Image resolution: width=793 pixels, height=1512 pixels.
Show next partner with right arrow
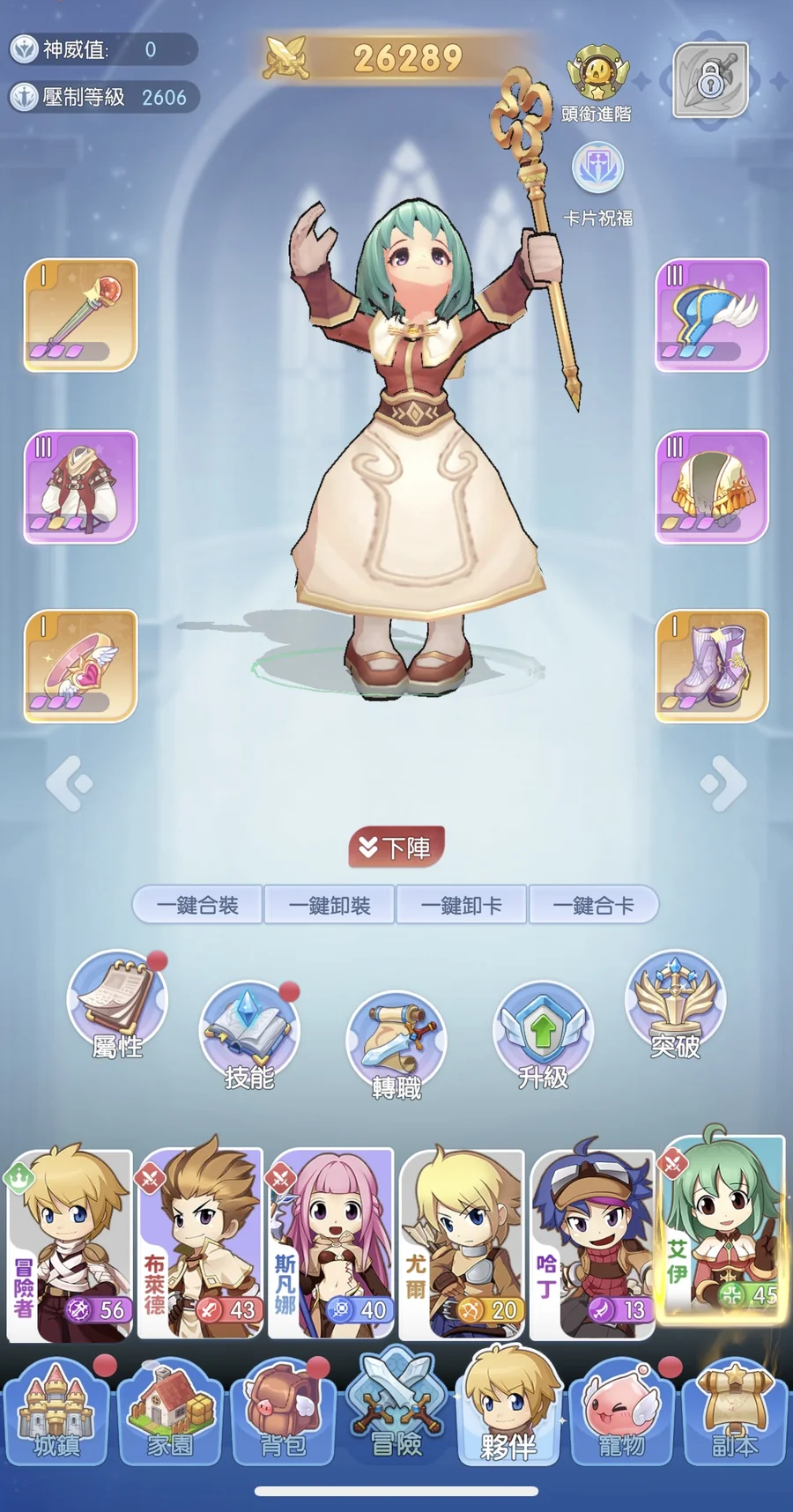[x=723, y=783]
